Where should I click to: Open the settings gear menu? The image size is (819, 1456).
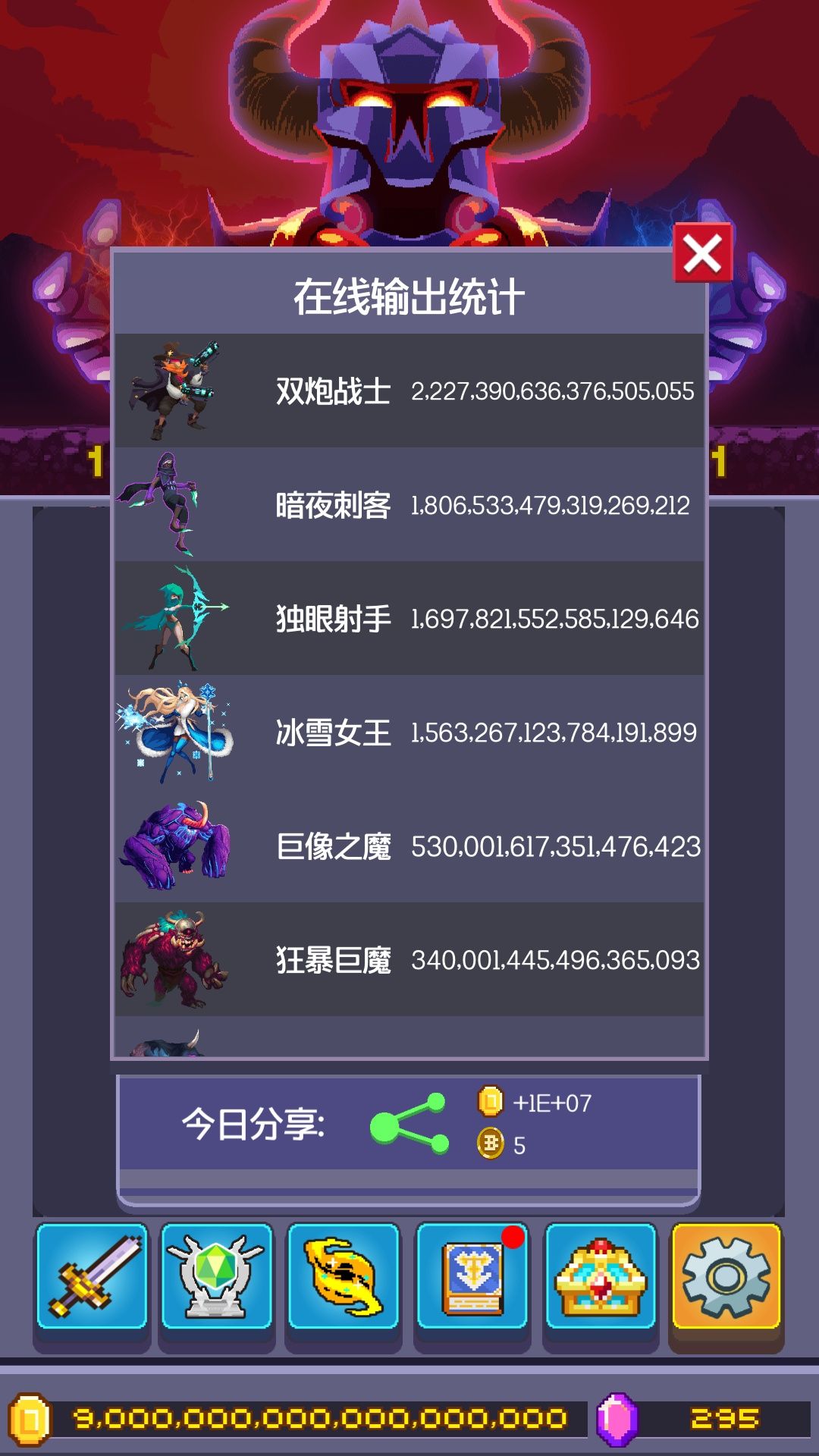click(726, 1276)
